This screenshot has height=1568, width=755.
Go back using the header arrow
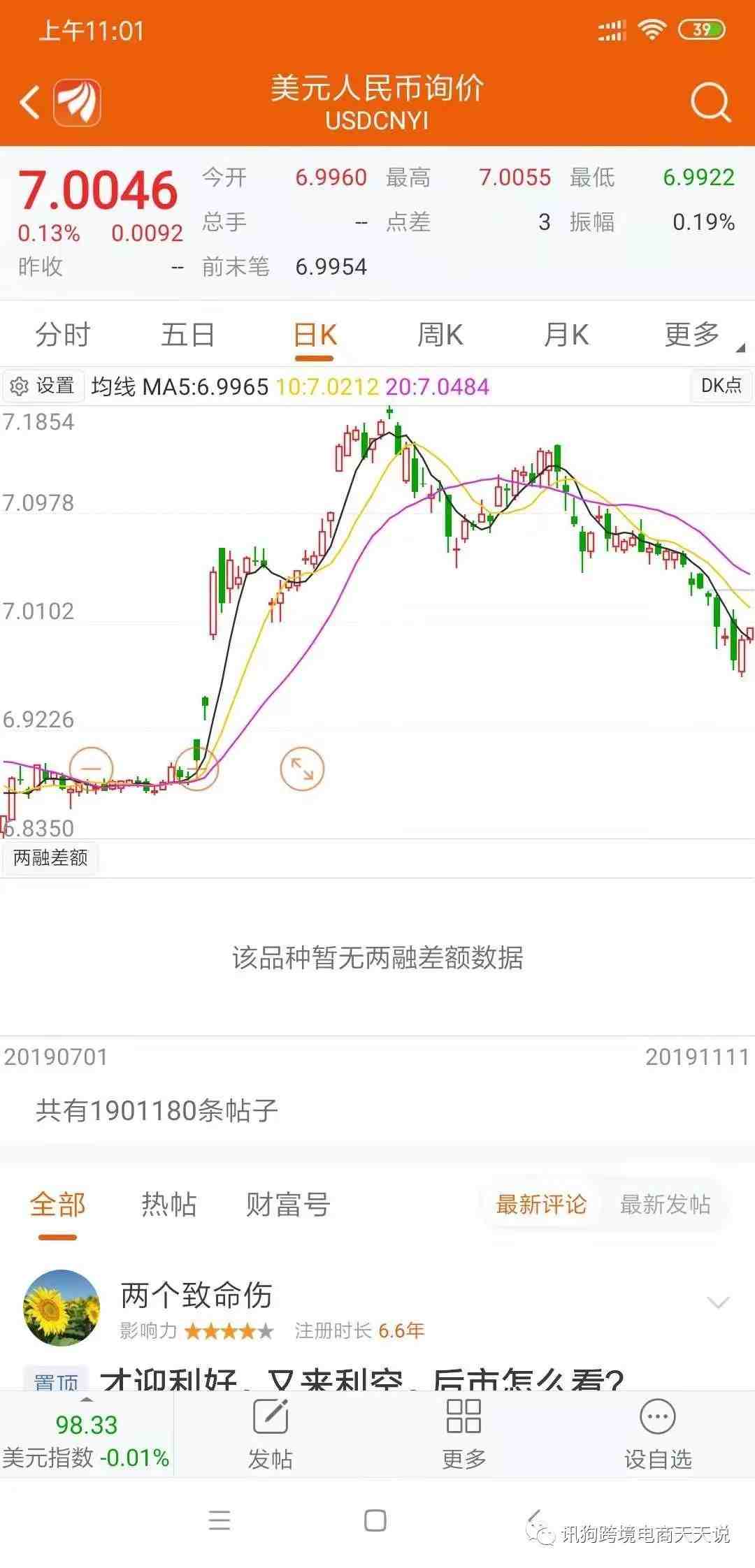click(x=30, y=103)
